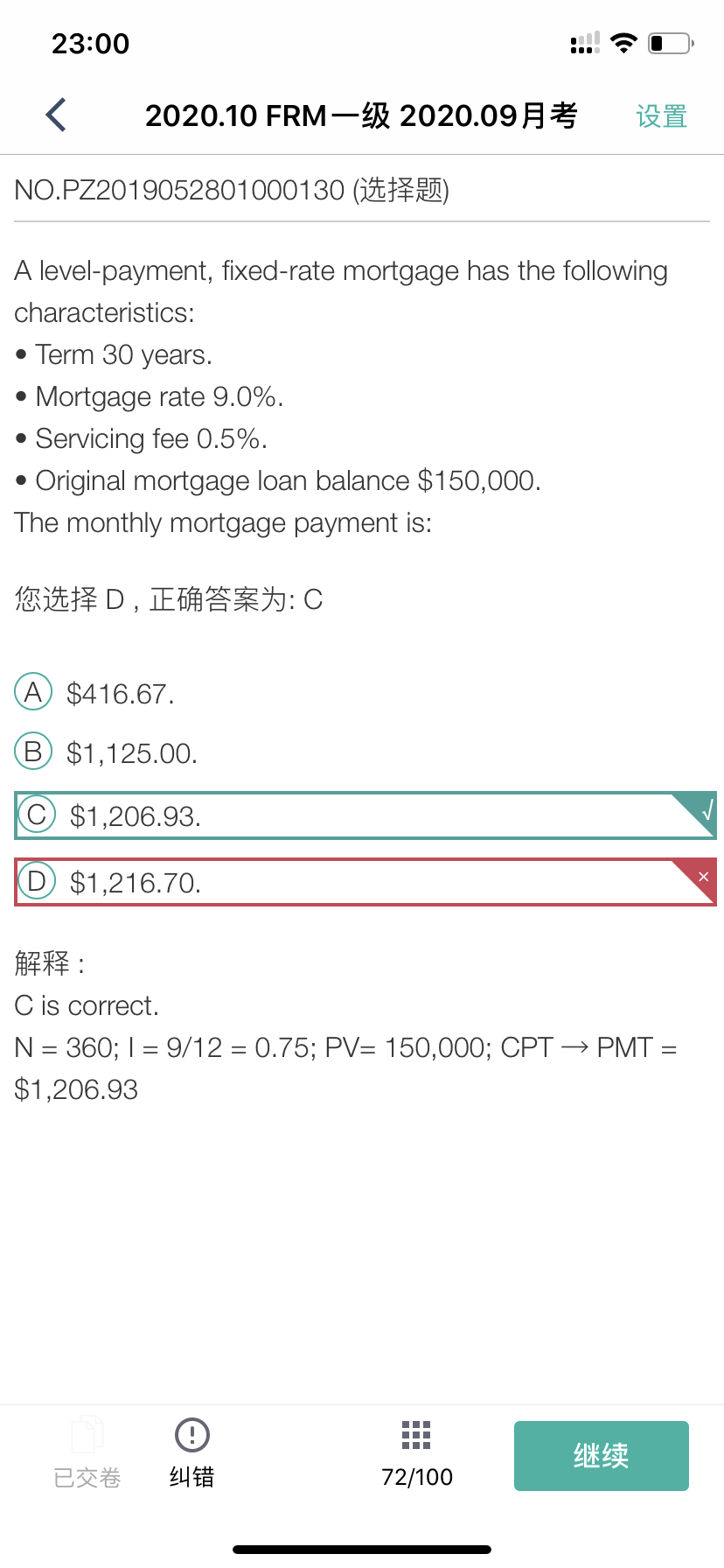Image resolution: width=724 pixels, height=1568 pixels.
Task: Open 设置 settings in the header
Action: coord(662,116)
